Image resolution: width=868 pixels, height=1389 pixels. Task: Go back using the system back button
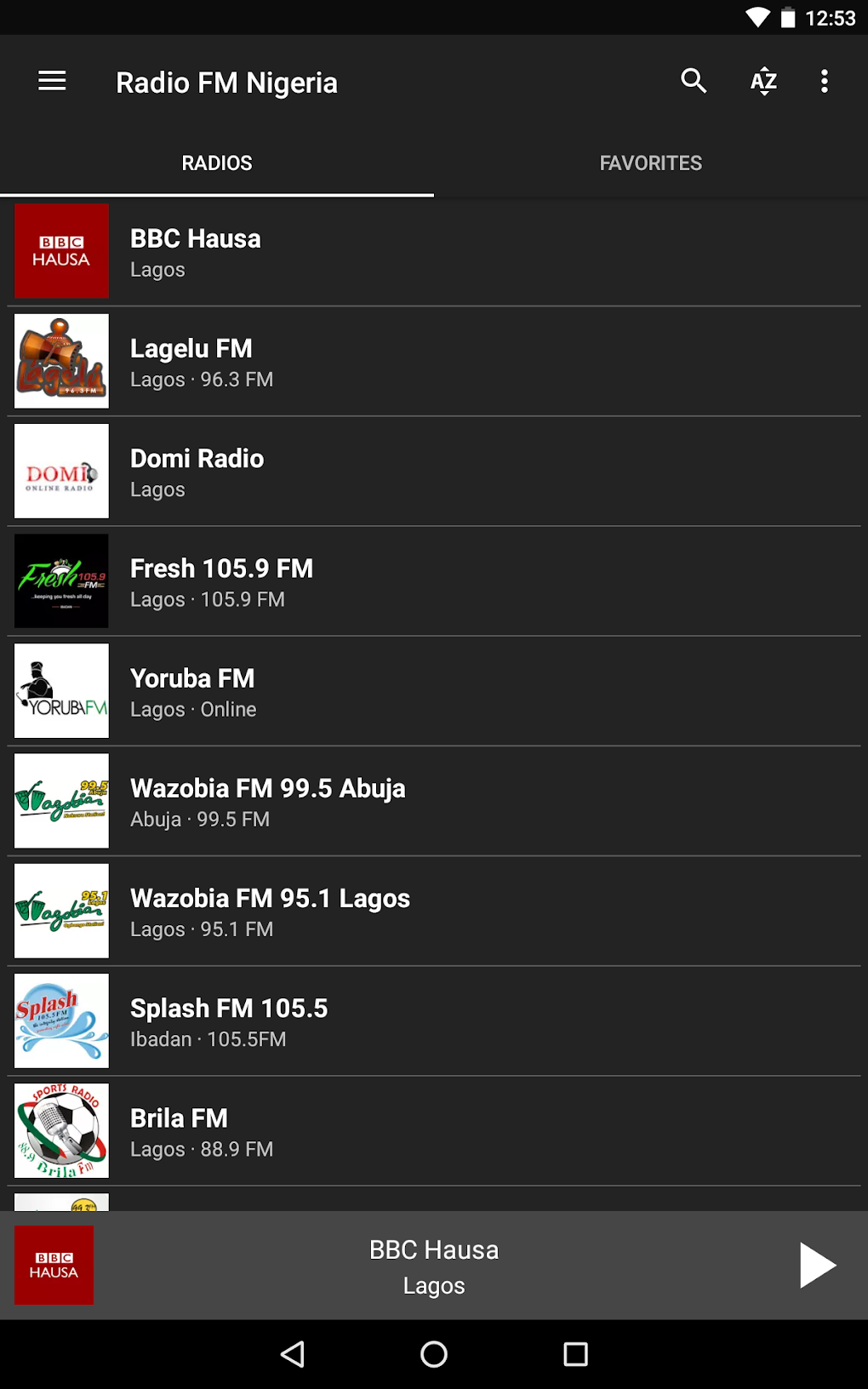[x=293, y=1354]
